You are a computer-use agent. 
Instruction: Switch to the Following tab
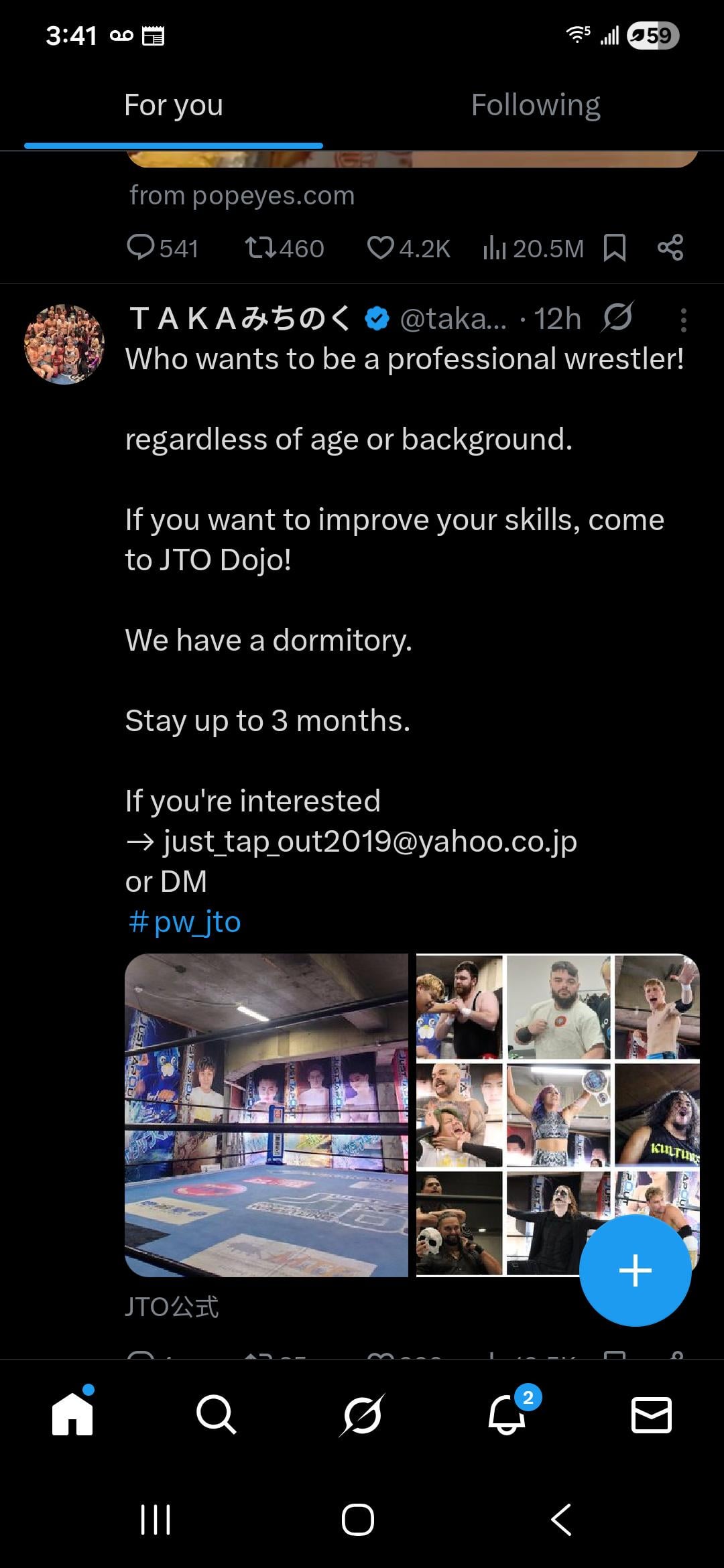tap(535, 106)
